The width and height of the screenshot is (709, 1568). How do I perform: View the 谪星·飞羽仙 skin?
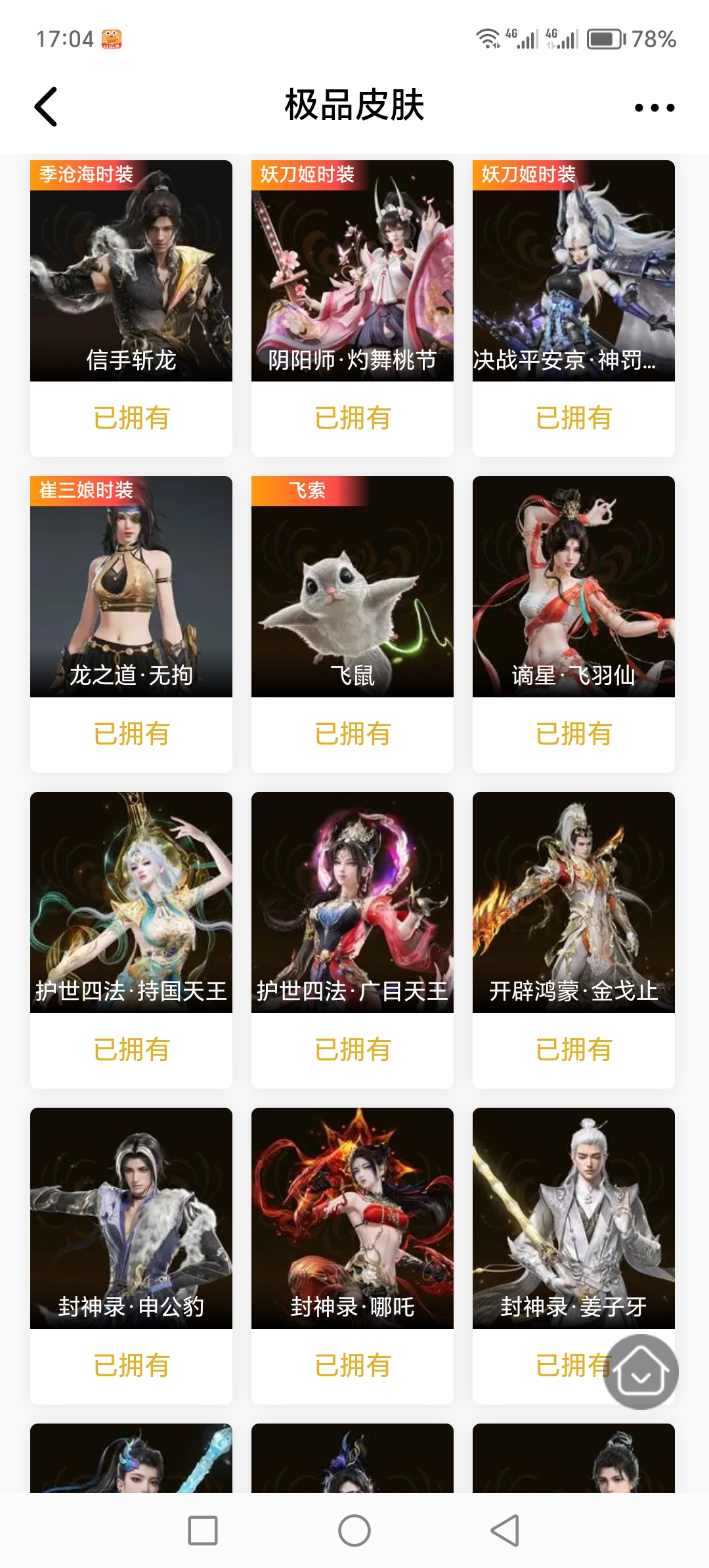[x=573, y=586]
